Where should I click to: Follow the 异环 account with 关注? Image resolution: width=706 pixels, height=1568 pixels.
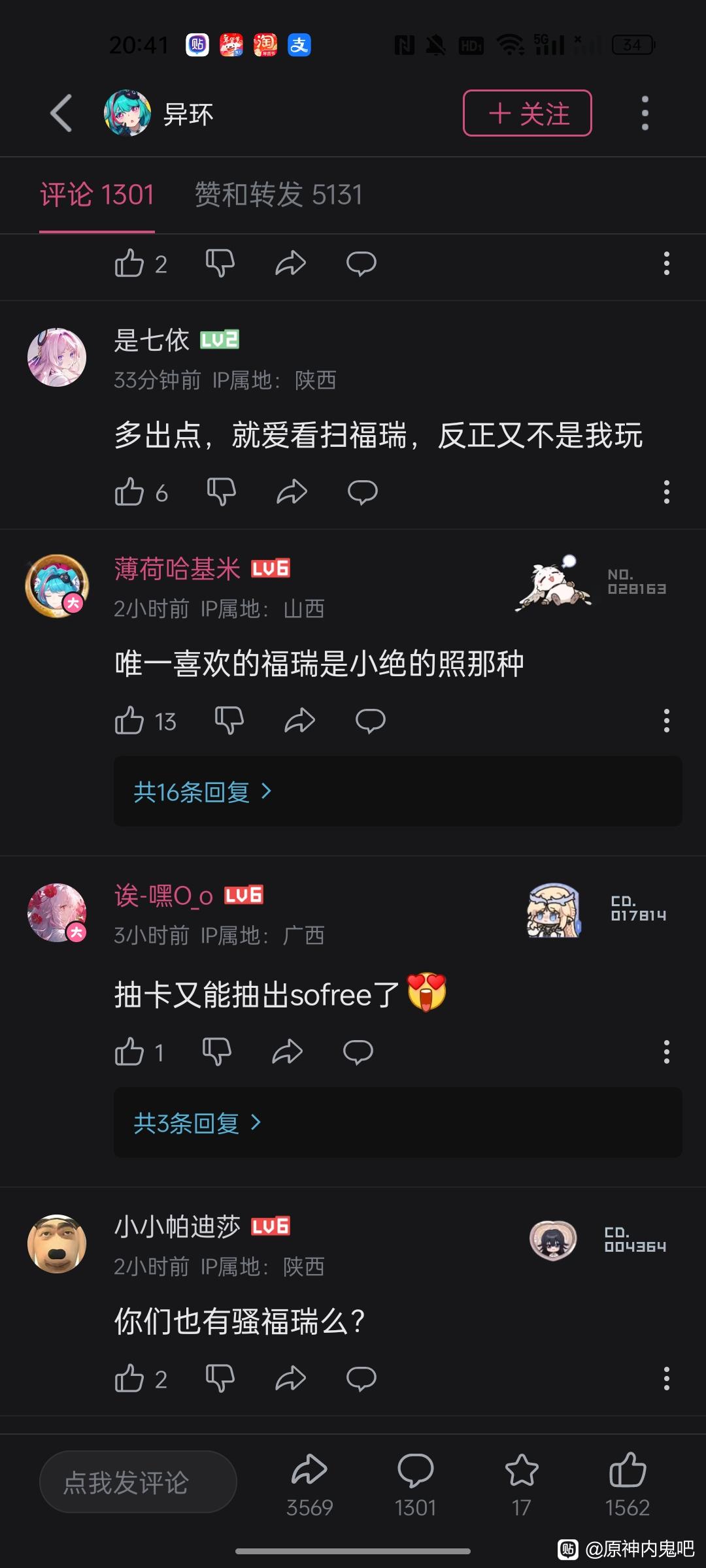point(527,113)
